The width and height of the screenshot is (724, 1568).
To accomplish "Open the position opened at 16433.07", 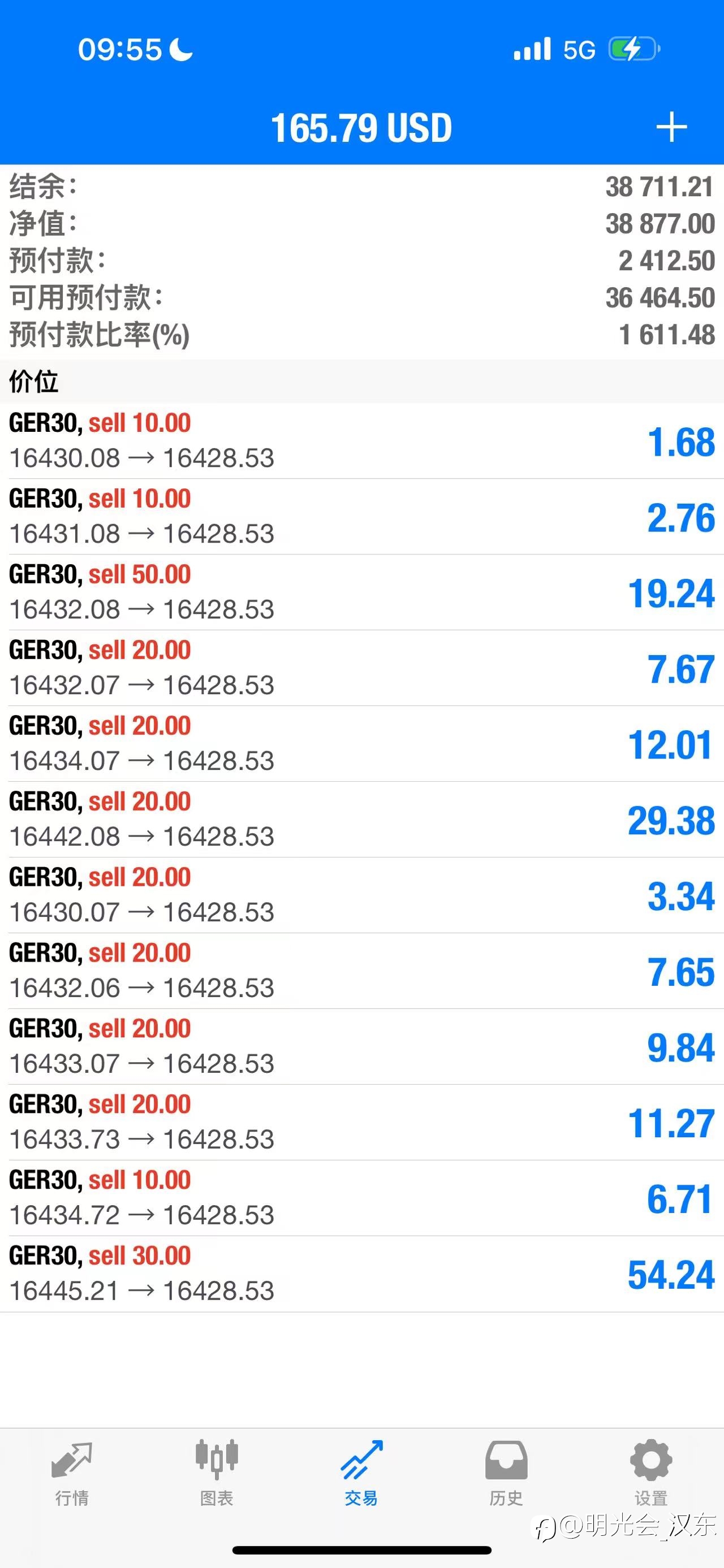I will pos(361,1046).
